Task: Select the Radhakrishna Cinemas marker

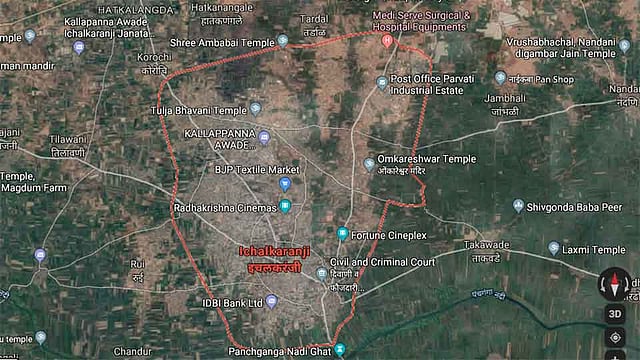Action: 285,206
